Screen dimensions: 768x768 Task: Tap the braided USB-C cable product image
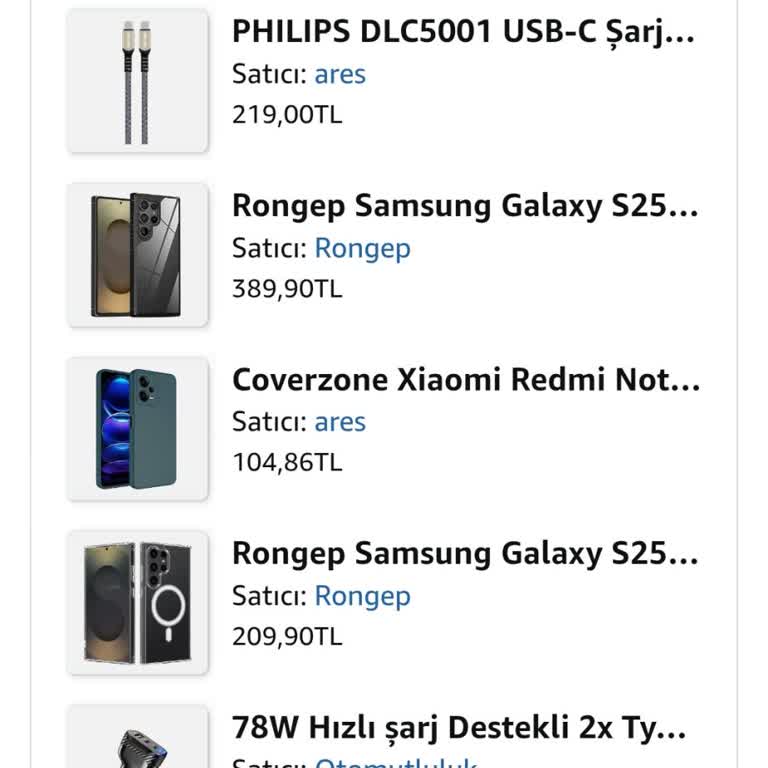coord(137,81)
